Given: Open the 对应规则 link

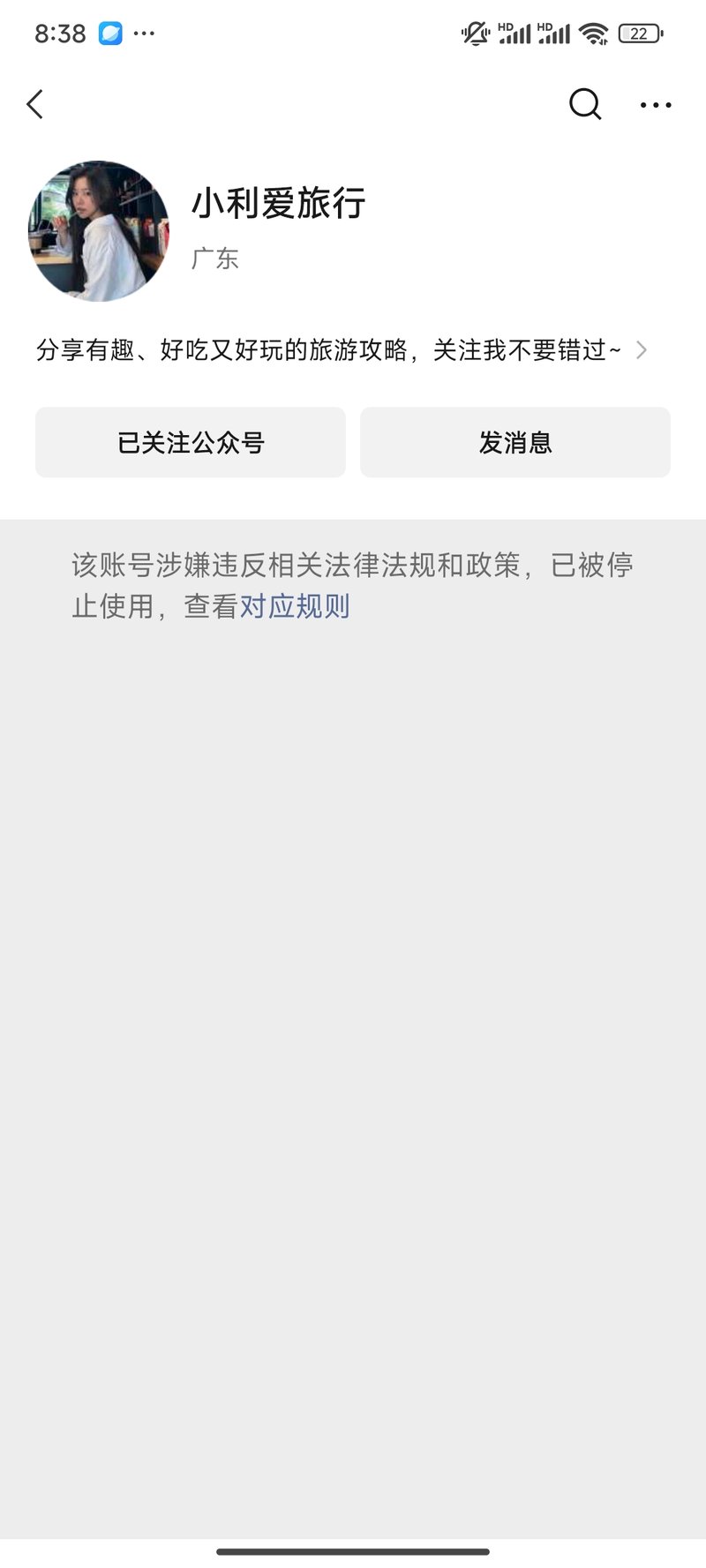Looking at the screenshot, I should click(x=295, y=606).
